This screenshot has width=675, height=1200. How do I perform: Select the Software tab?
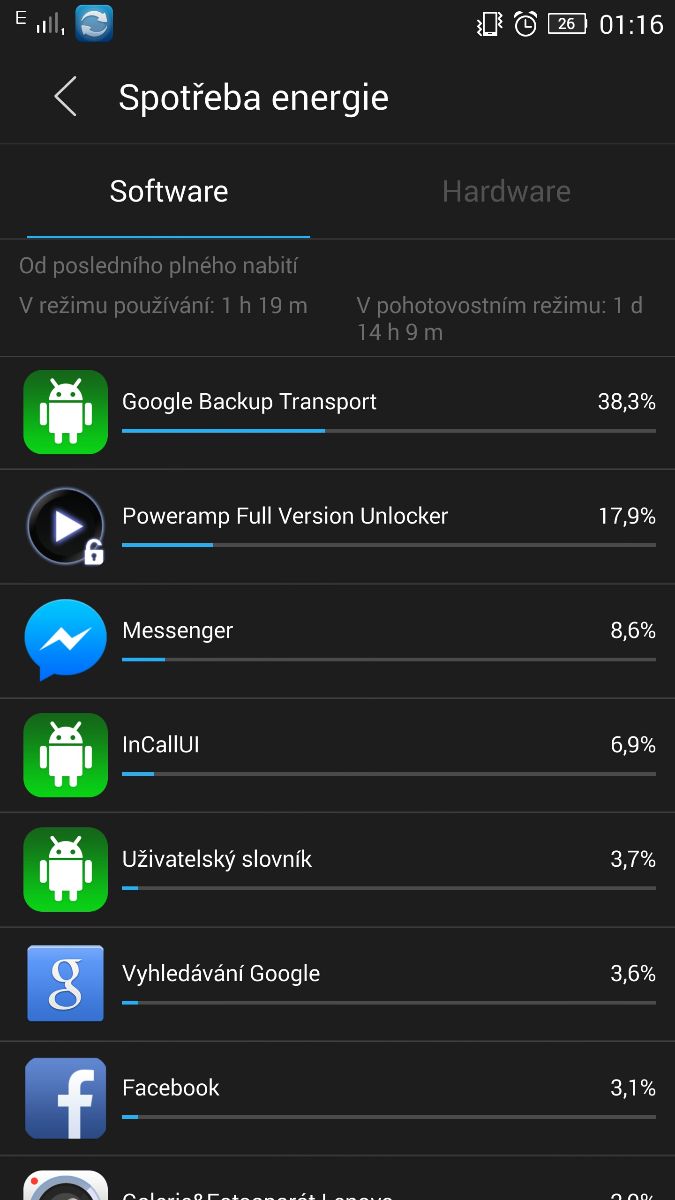(169, 191)
